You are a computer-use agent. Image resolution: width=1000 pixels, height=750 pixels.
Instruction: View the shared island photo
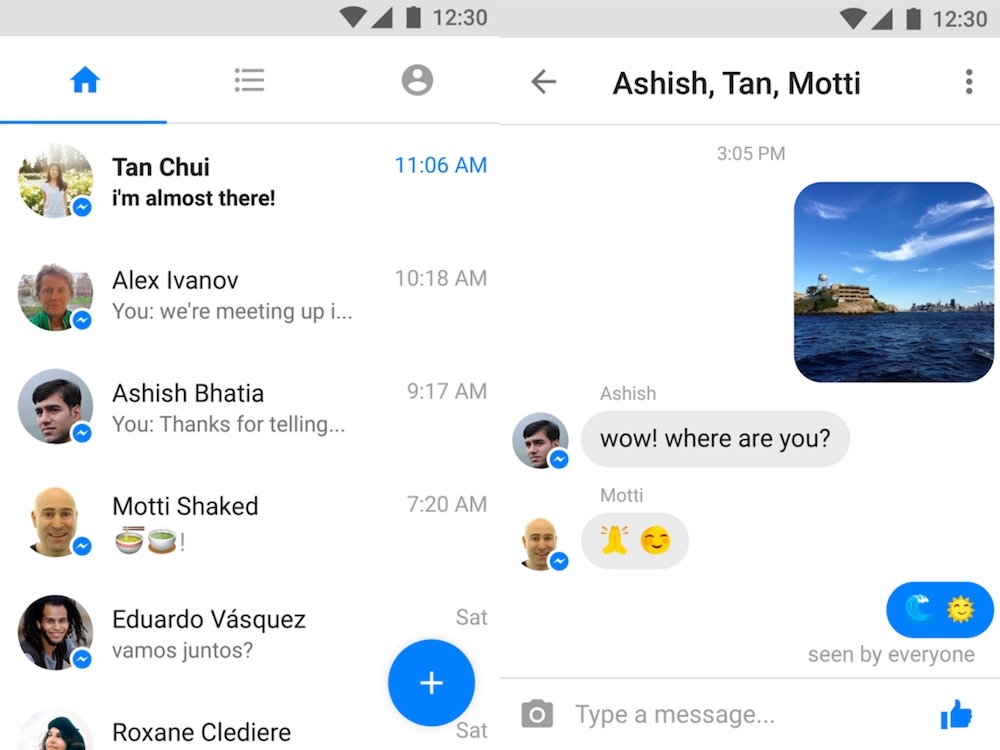(893, 282)
